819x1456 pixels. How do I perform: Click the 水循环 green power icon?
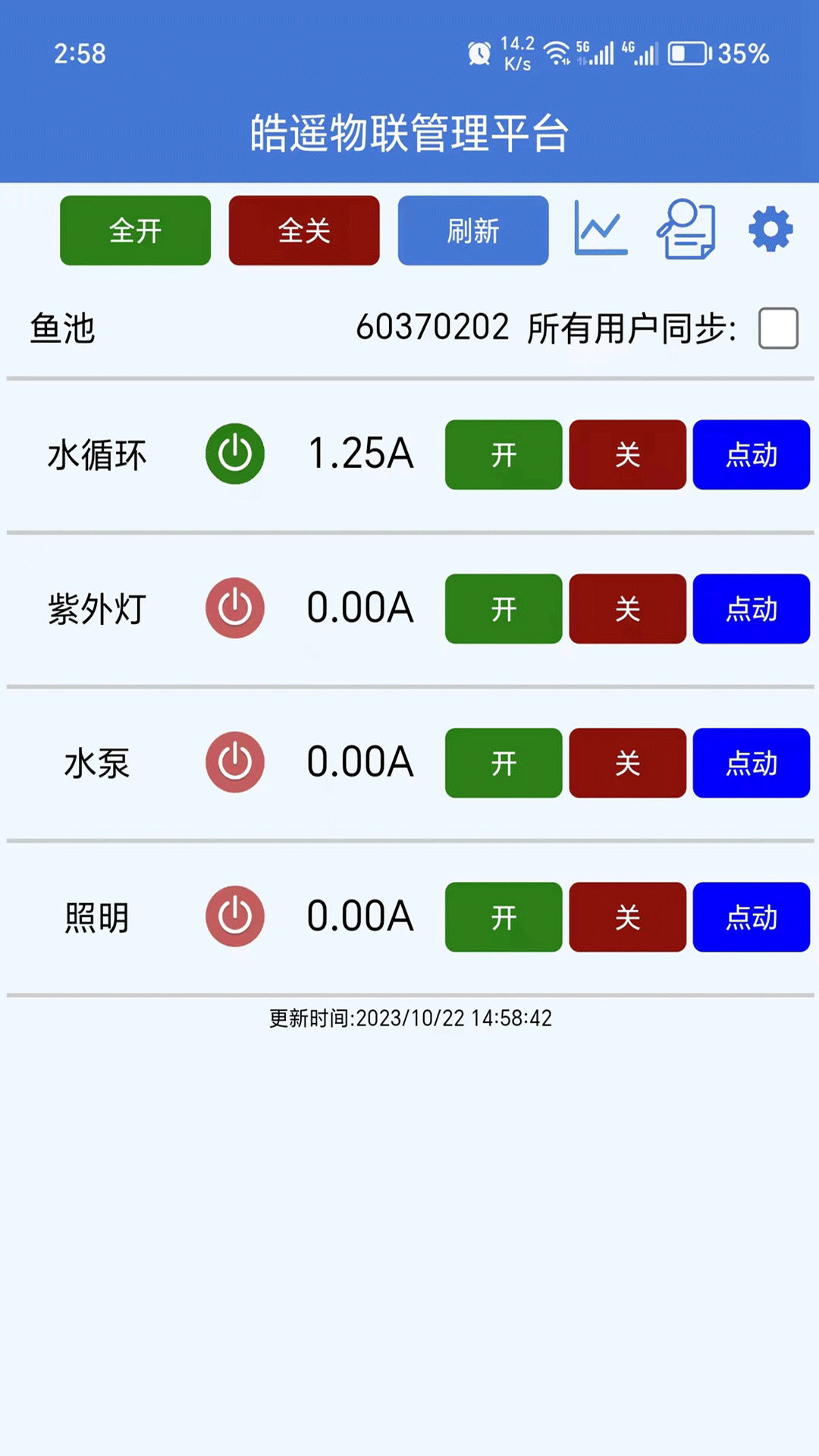point(234,454)
